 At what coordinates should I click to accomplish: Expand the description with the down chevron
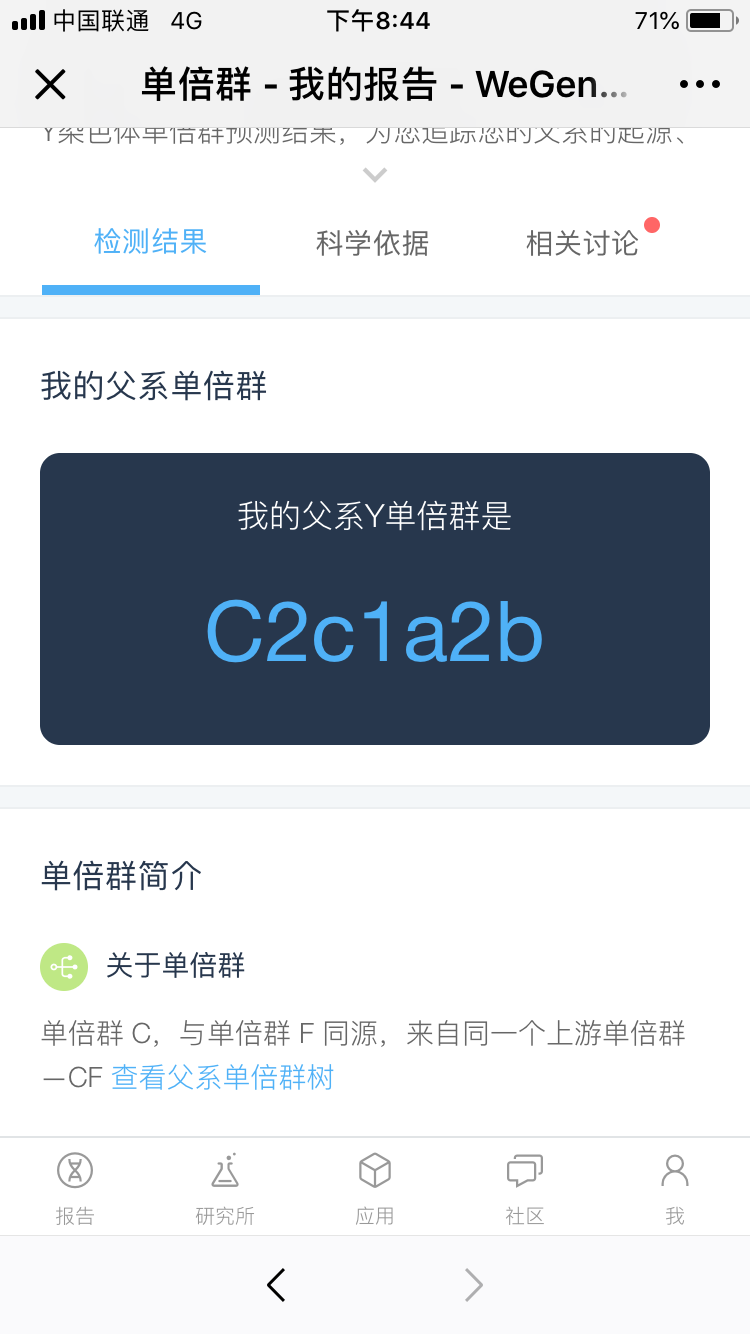[x=375, y=175]
